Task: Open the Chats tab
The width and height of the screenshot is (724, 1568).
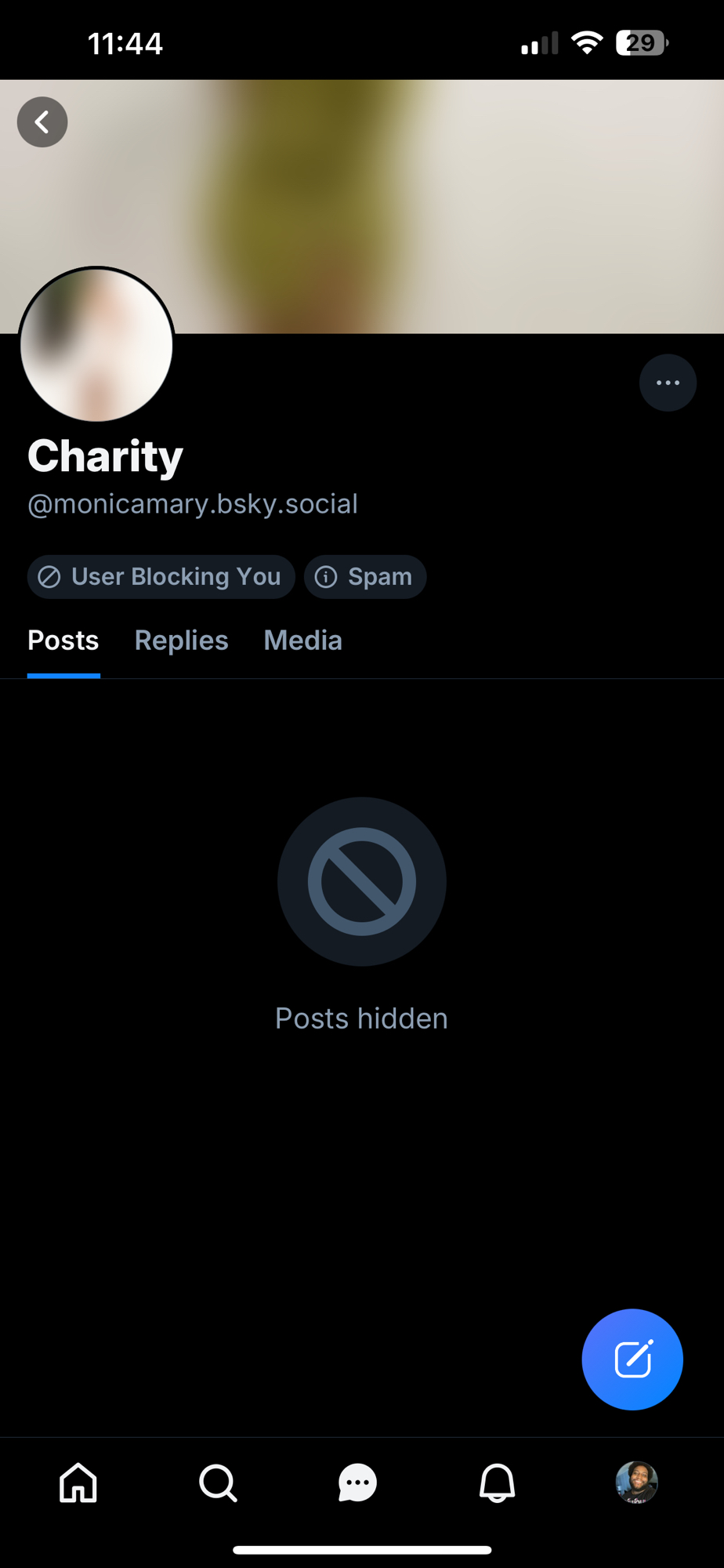Action: (x=357, y=1483)
